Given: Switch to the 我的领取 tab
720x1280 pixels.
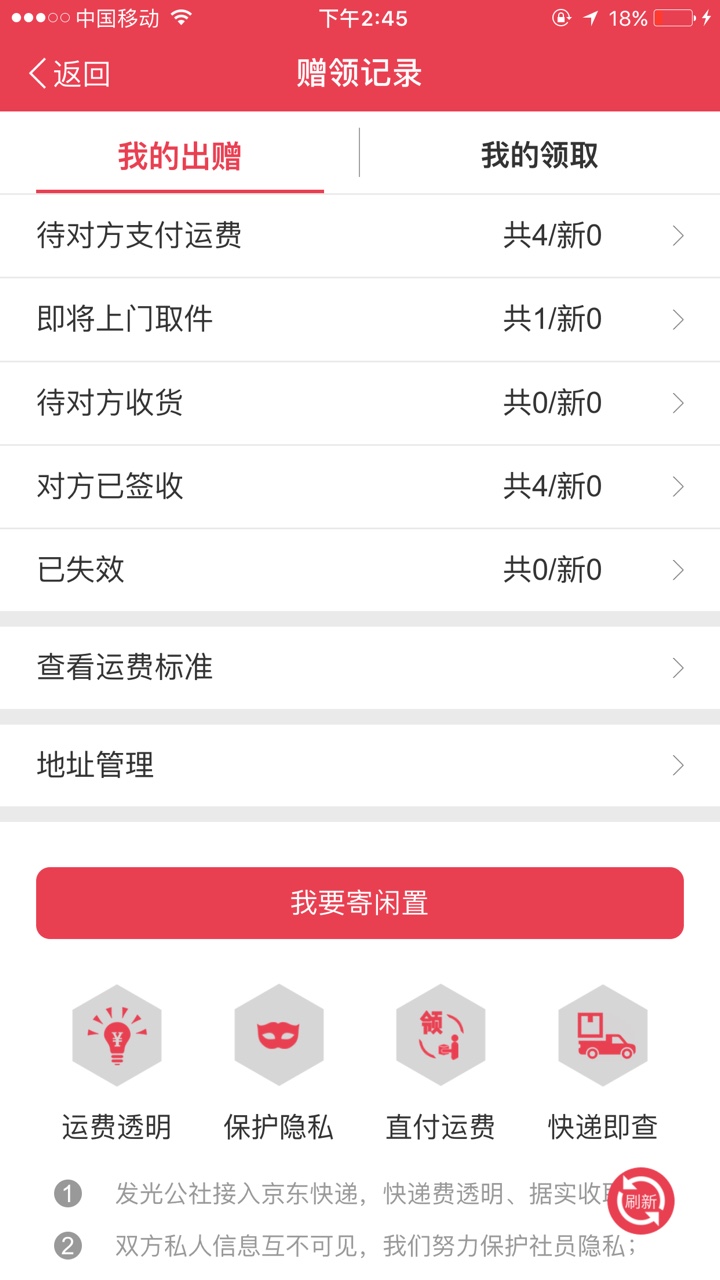Looking at the screenshot, I should tap(540, 155).
